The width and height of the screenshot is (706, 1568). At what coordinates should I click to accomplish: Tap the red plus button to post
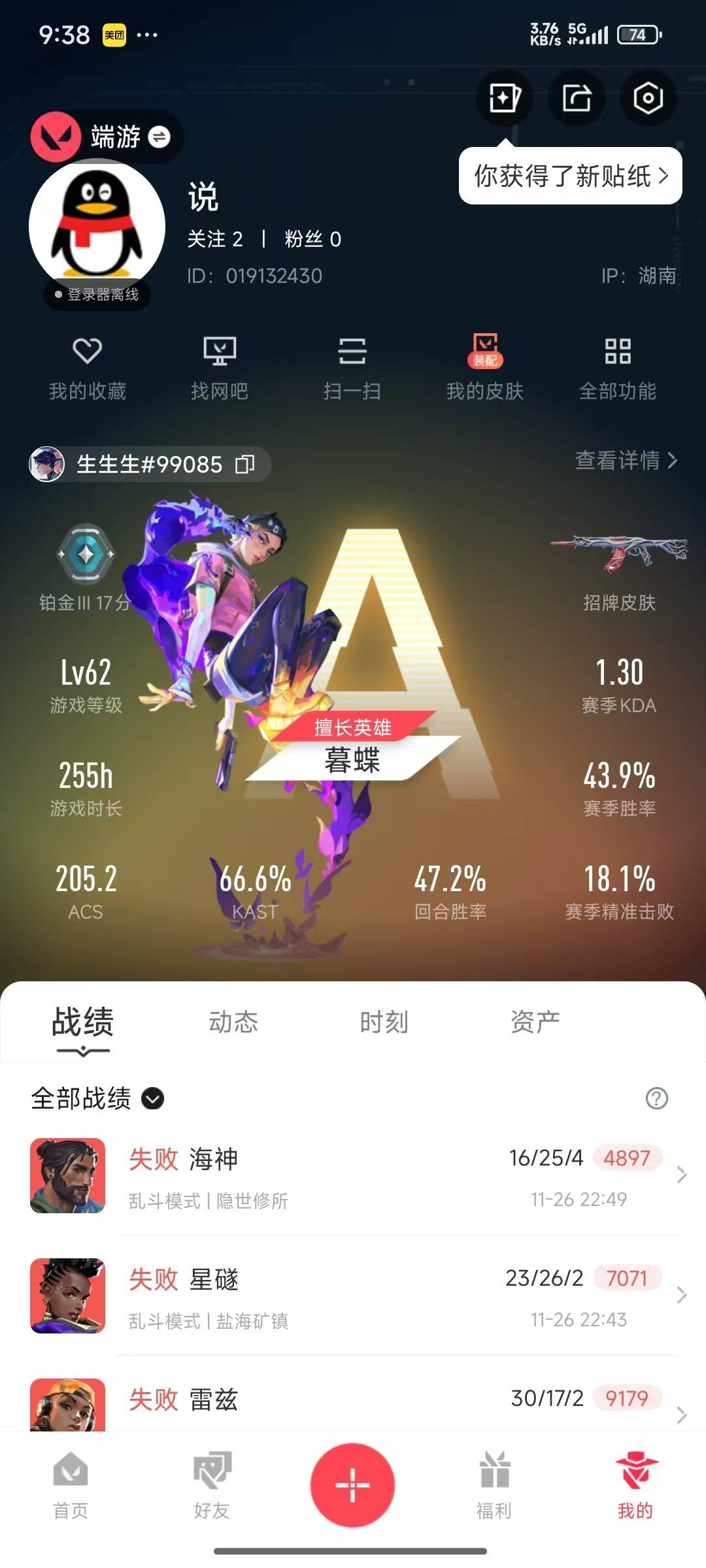(352, 1484)
